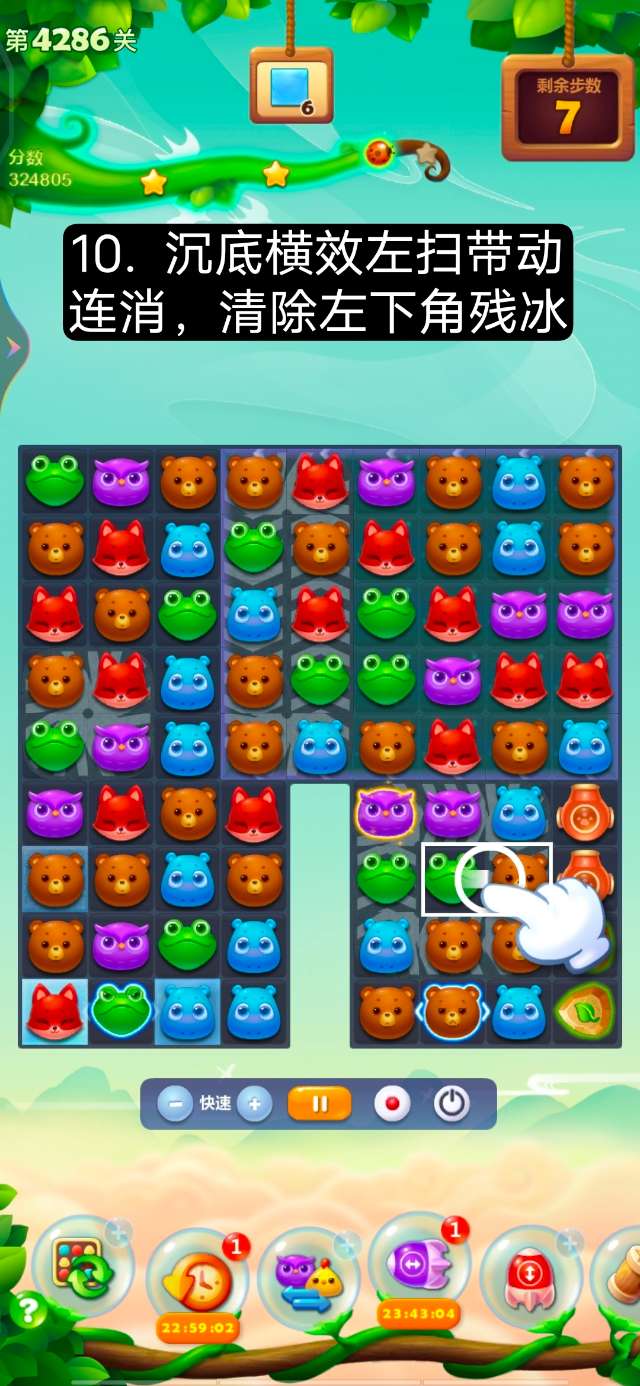Increase the playback speed with the plus button

(255, 1104)
